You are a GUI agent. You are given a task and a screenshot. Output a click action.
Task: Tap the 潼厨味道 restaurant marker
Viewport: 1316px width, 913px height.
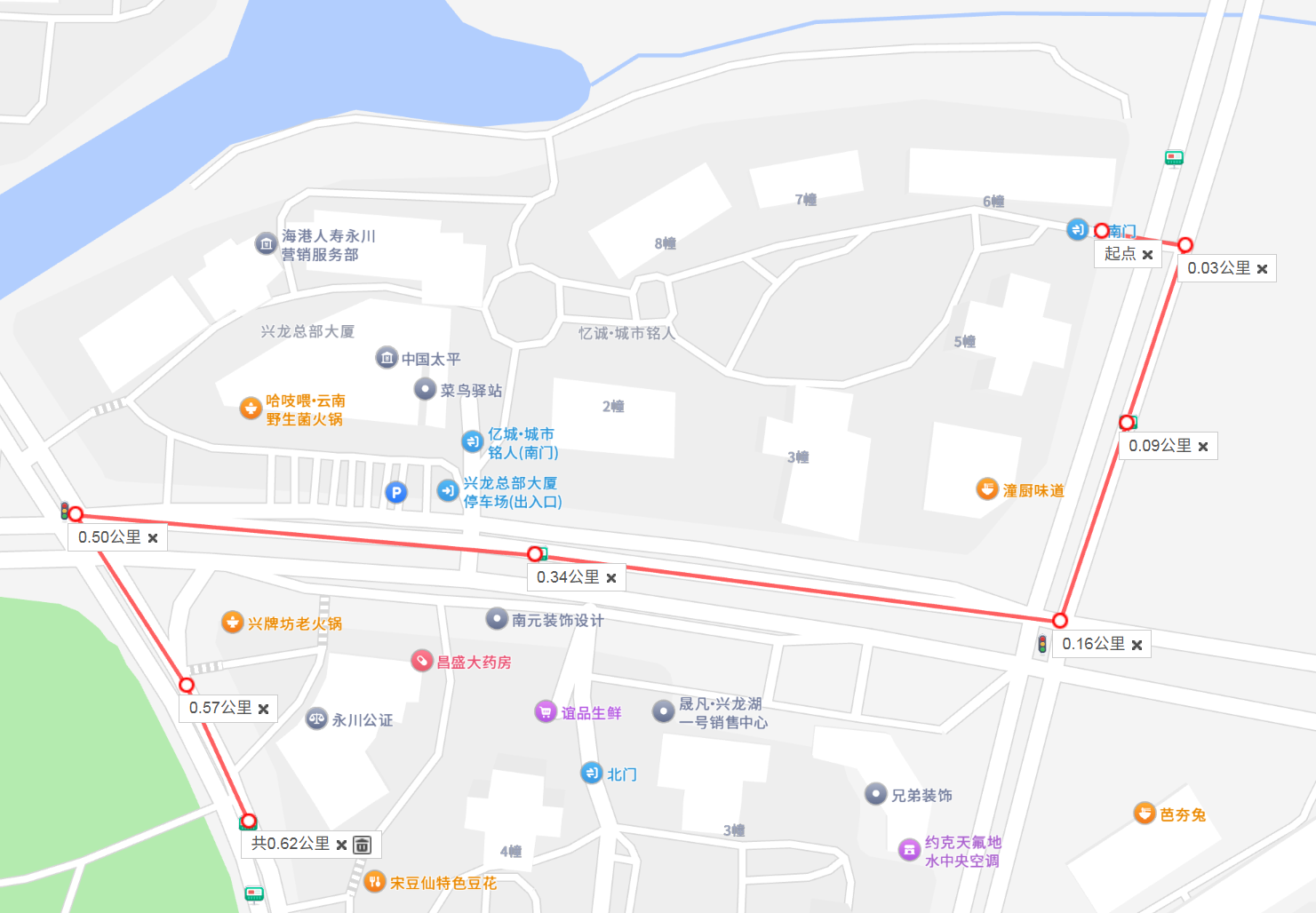pos(987,488)
